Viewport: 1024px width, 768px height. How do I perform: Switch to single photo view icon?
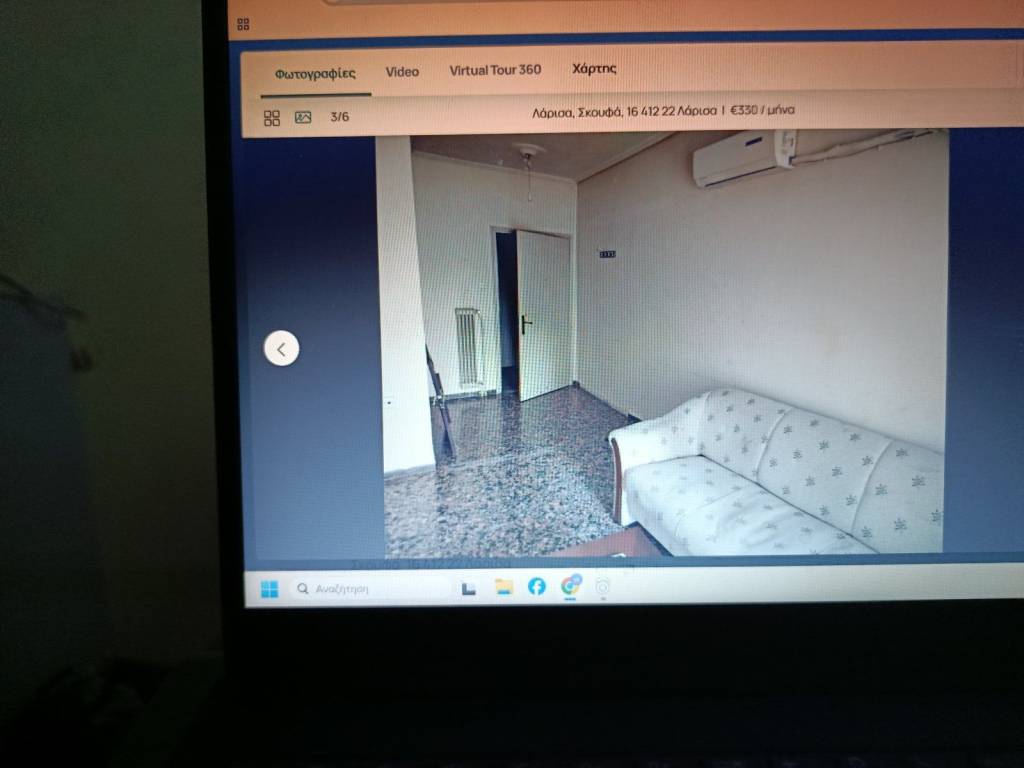pos(303,117)
